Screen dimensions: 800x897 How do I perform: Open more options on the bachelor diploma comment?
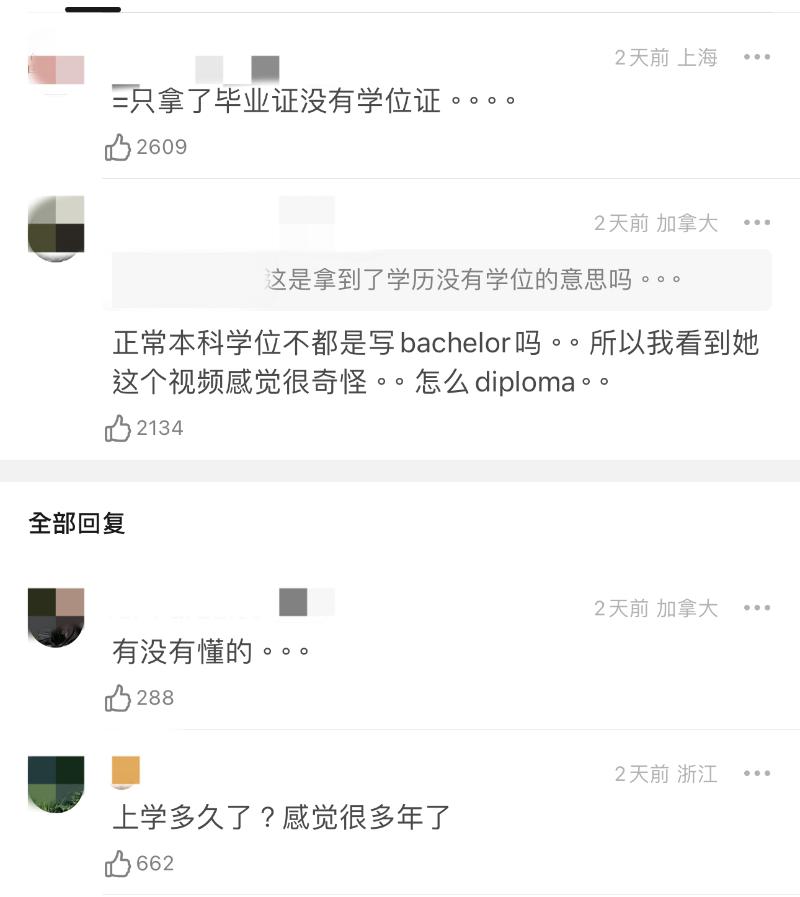[x=757, y=222]
